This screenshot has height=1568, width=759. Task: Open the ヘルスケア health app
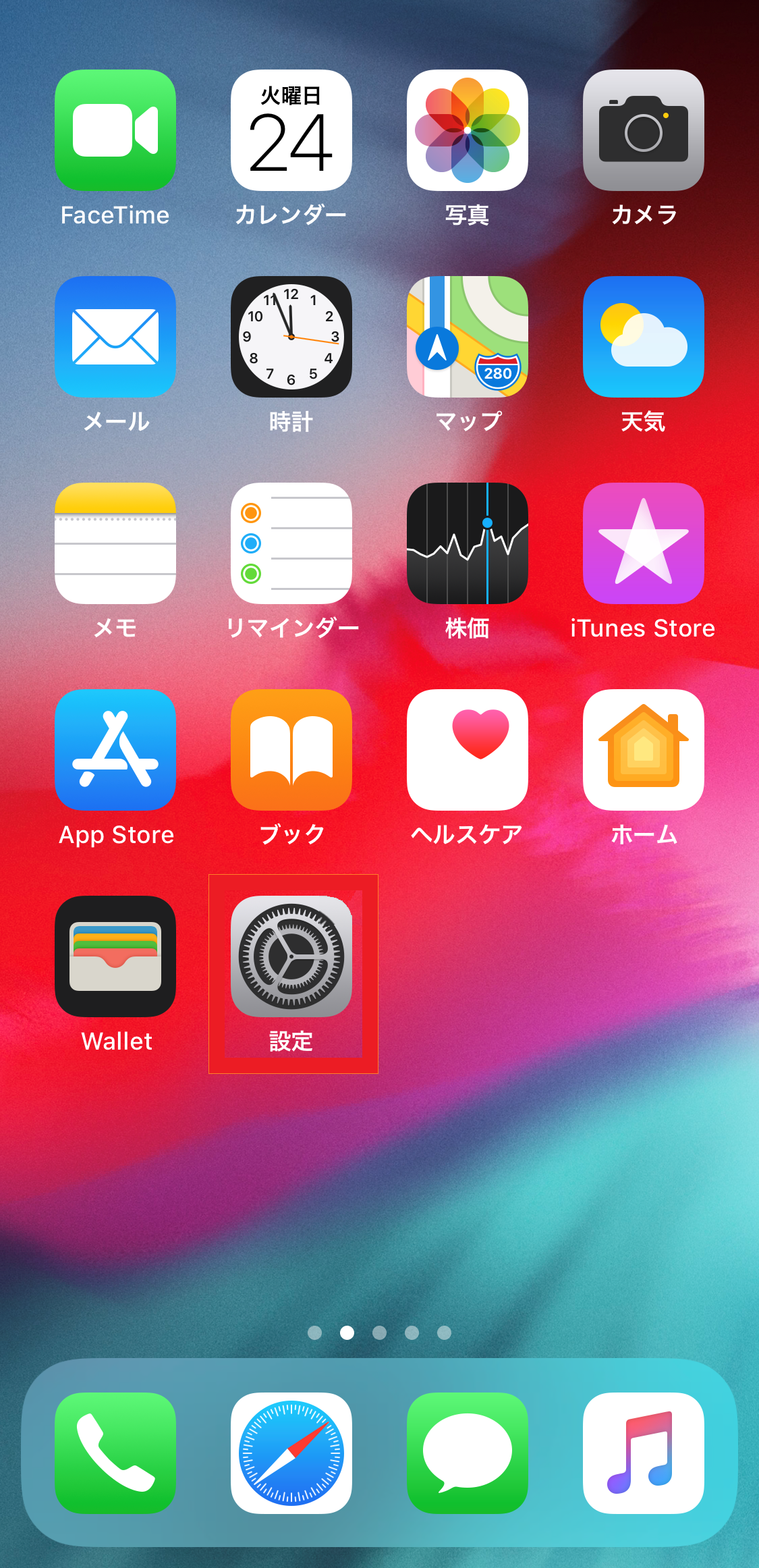click(x=468, y=750)
